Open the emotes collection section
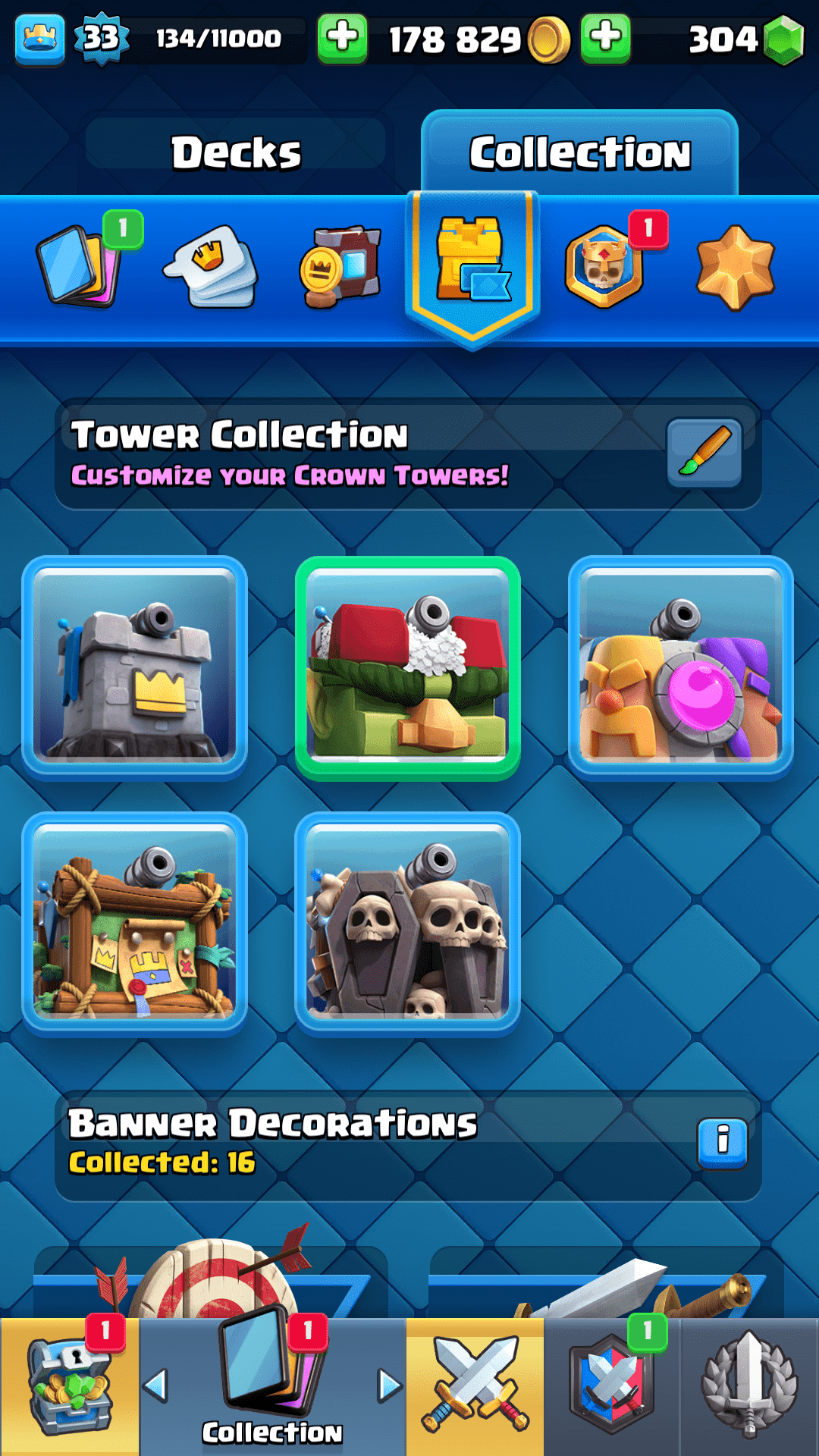 (212, 267)
